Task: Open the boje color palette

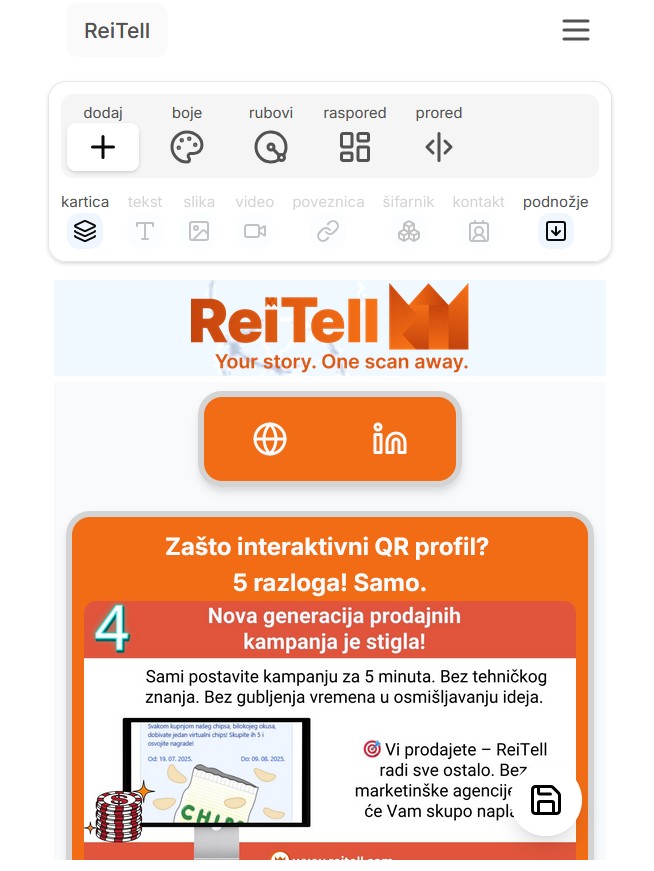Action: (x=187, y=148)
